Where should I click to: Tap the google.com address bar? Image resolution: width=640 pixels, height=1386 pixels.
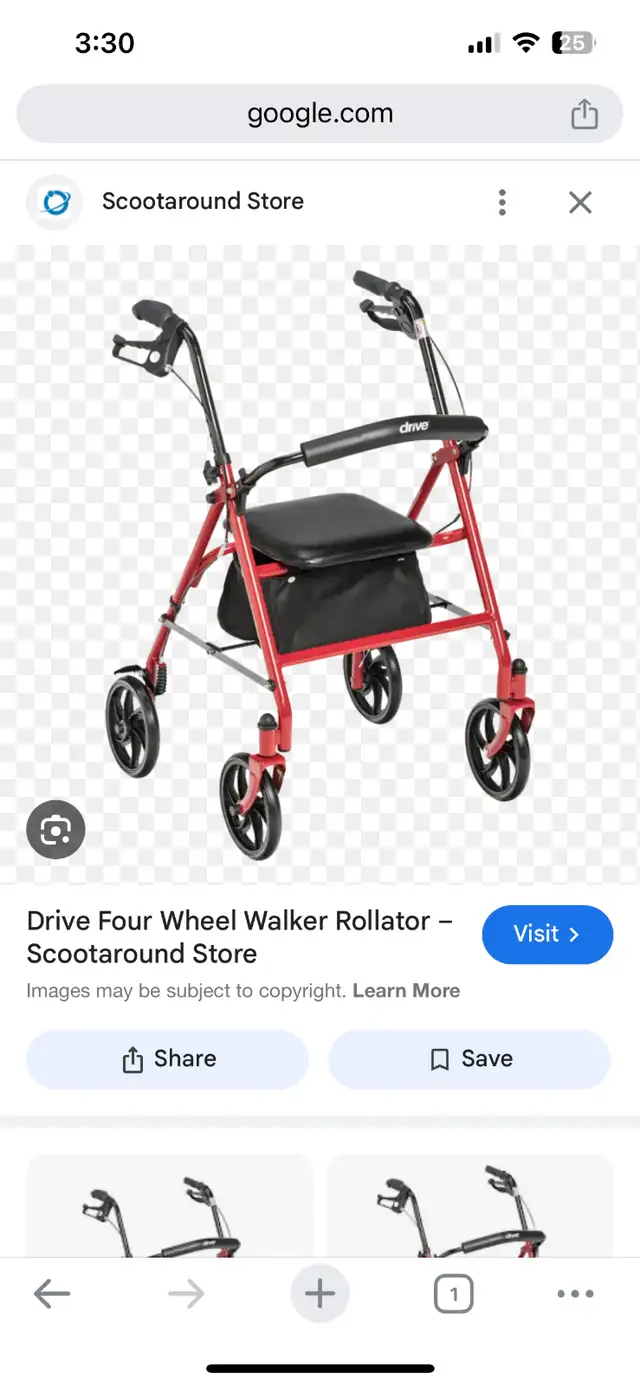pos(320,114)
